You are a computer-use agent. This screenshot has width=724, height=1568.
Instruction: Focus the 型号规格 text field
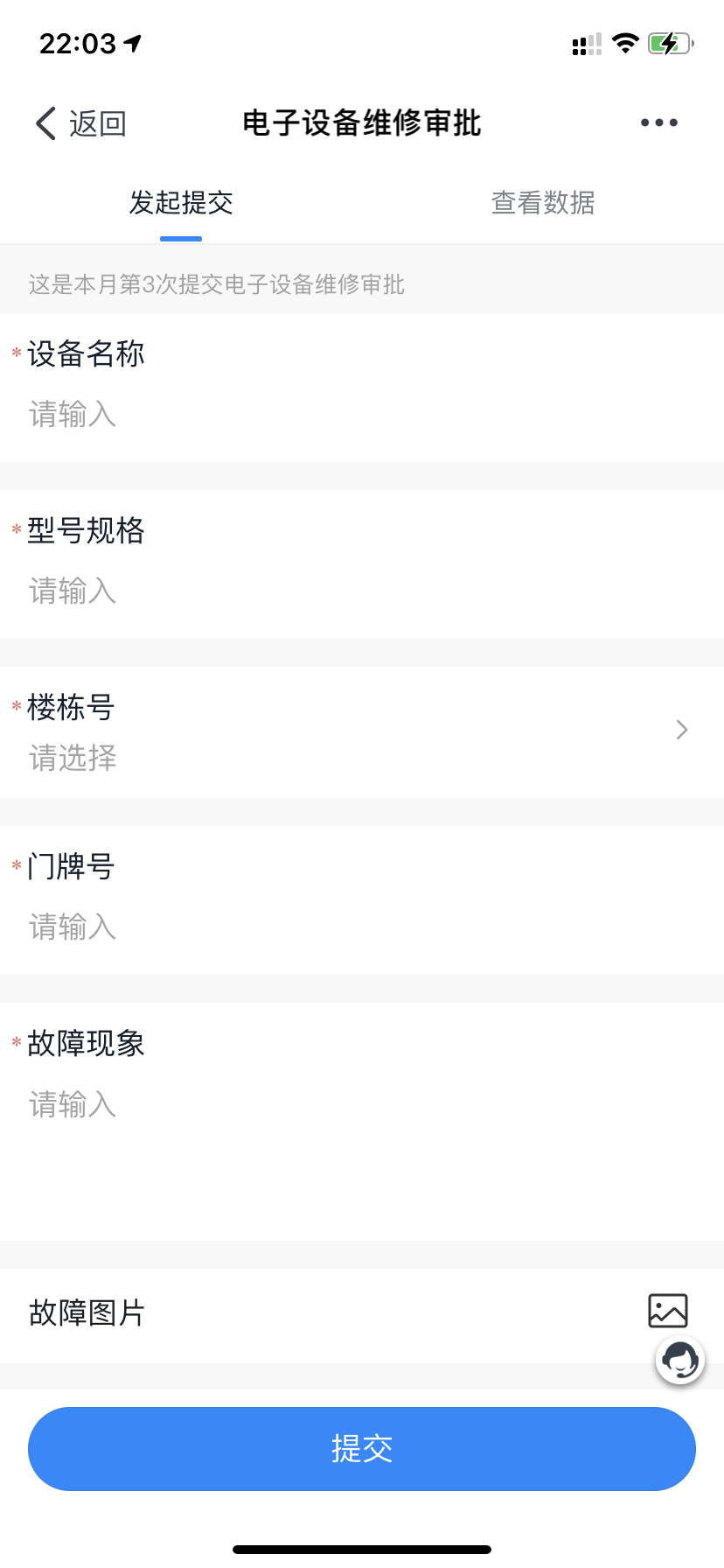362,591
